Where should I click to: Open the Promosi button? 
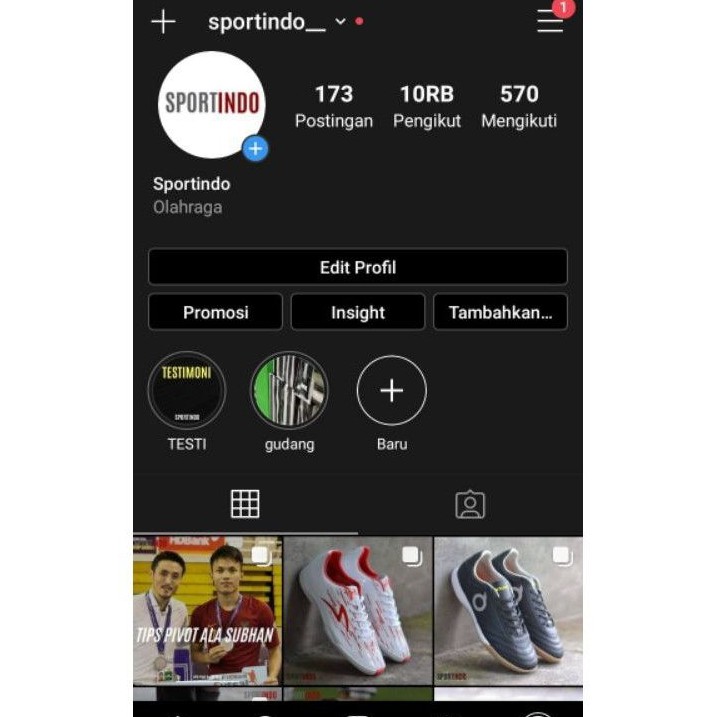click(215, 312)
